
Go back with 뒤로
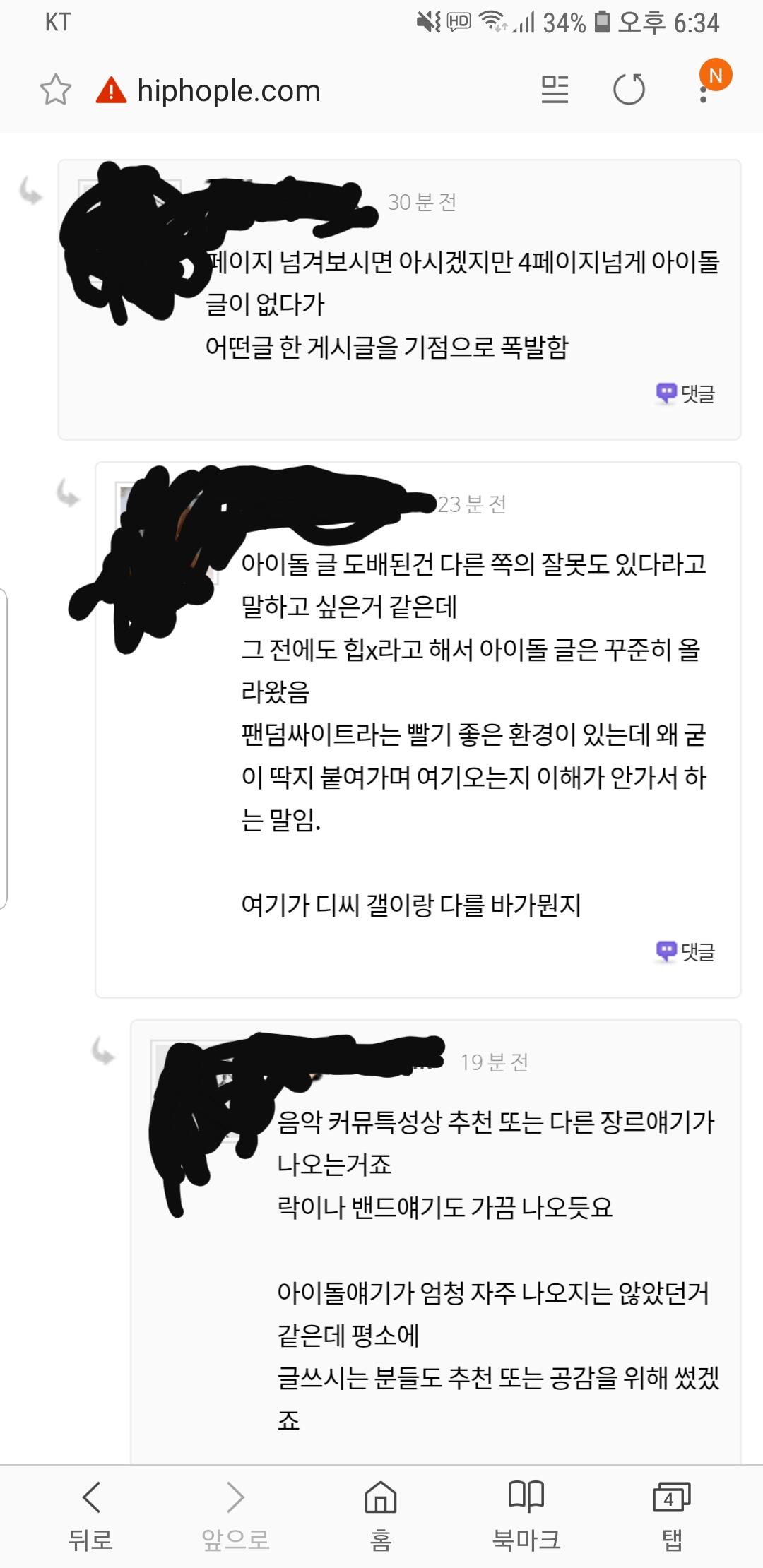(91, 1516)
